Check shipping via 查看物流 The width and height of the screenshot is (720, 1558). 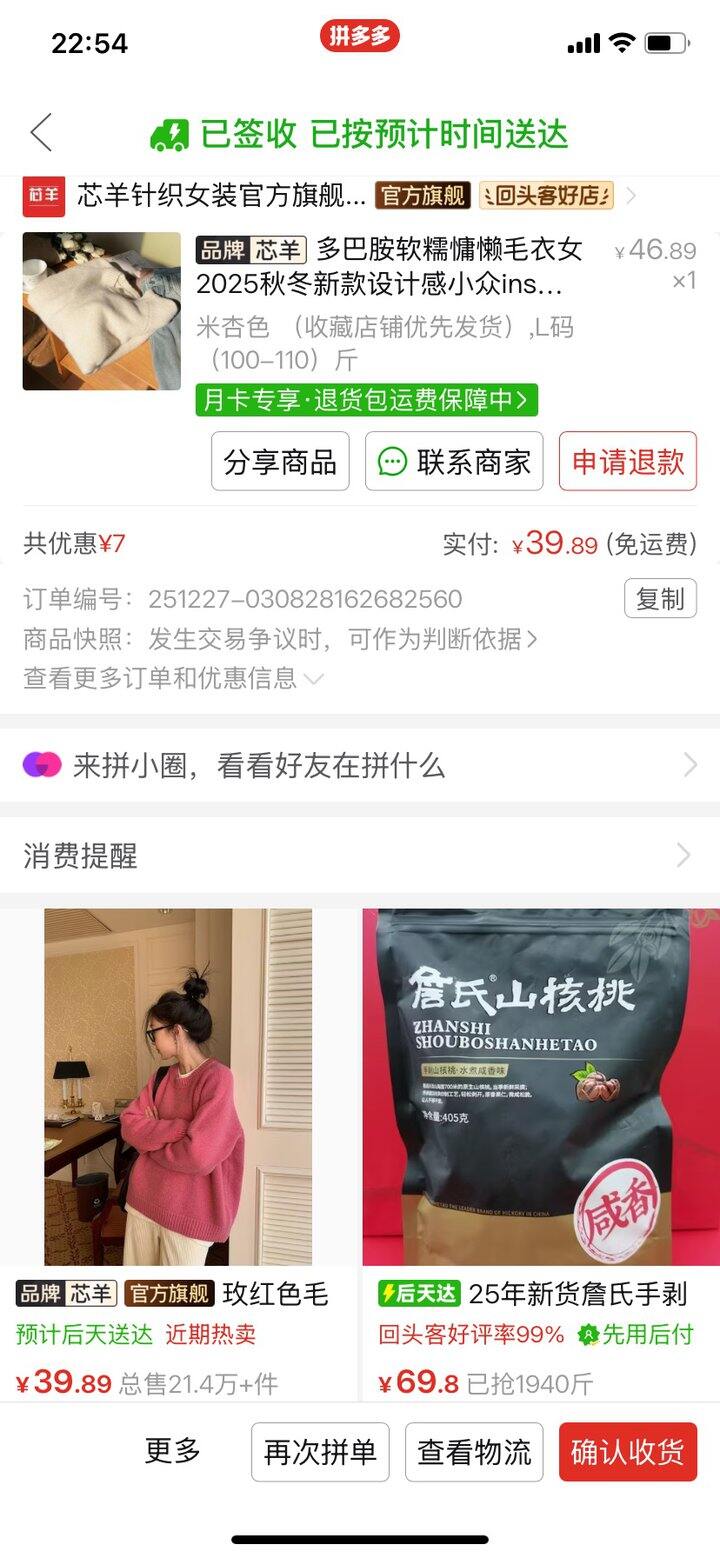pyautogui.click(x=474, y=1452)
